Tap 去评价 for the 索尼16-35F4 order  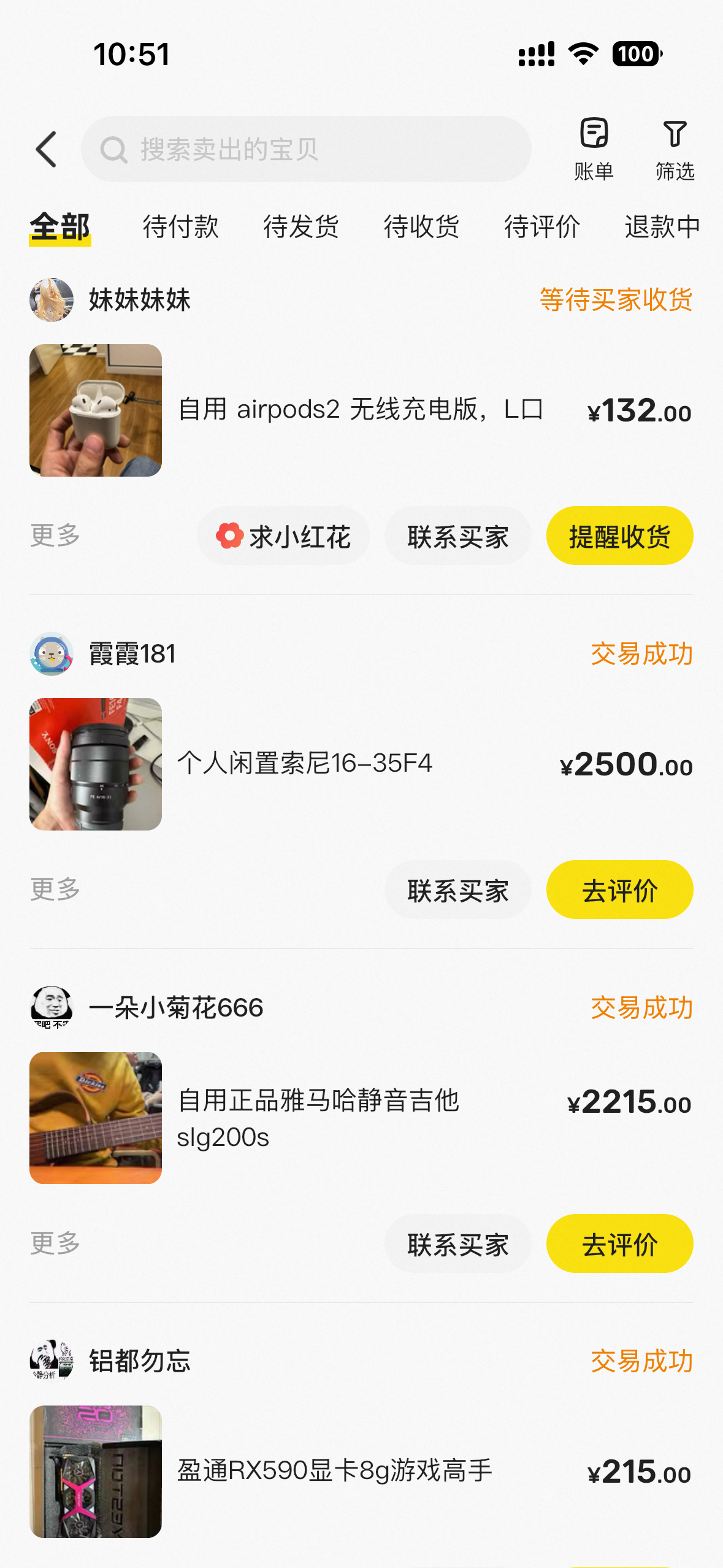coord(619,890)
